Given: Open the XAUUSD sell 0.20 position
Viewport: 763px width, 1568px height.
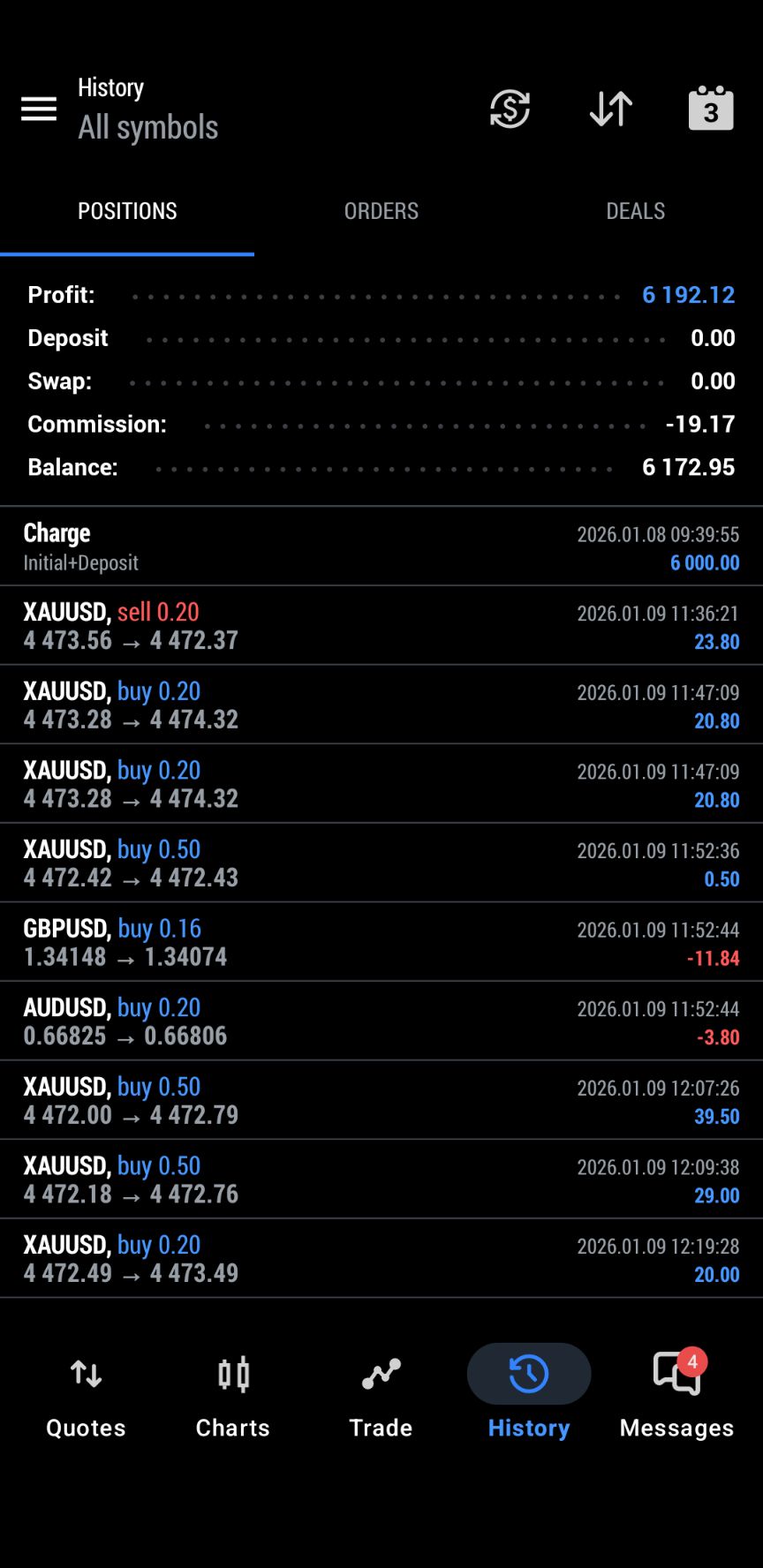Looking at the screenshot, I should (381, 625).
